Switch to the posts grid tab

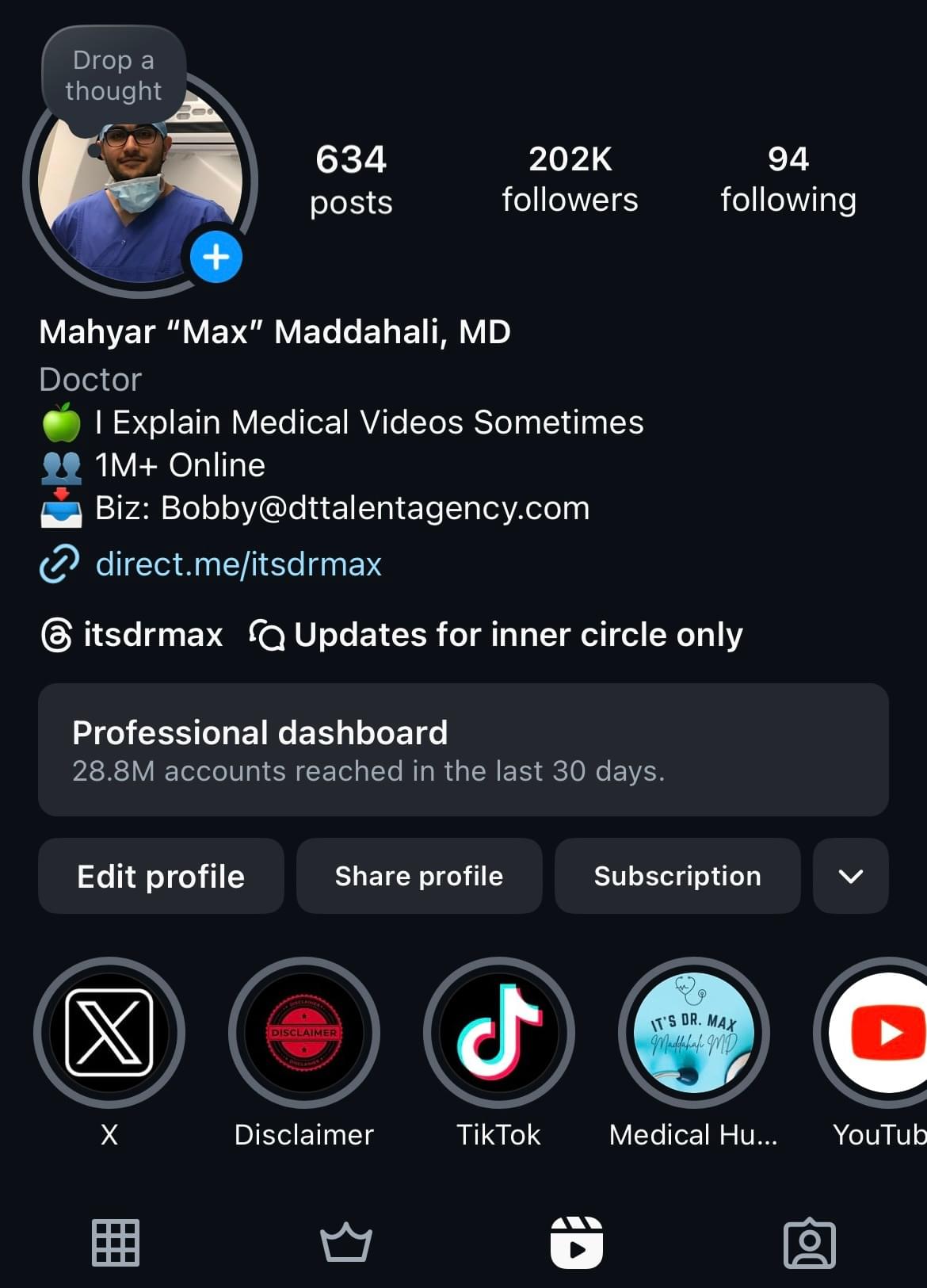116,1243
